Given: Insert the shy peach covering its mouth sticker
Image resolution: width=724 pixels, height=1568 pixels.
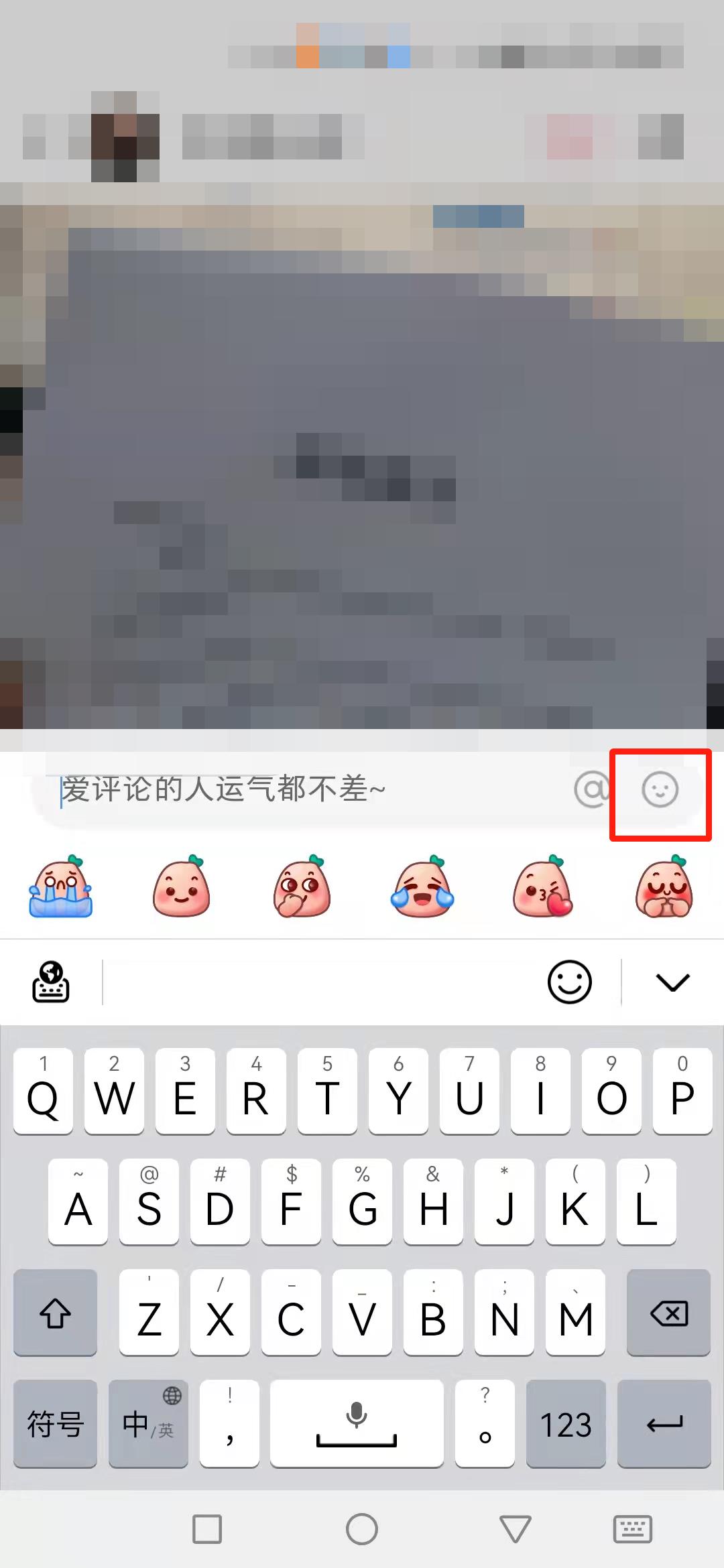Looking at the screenshot, I should (302, 887).
